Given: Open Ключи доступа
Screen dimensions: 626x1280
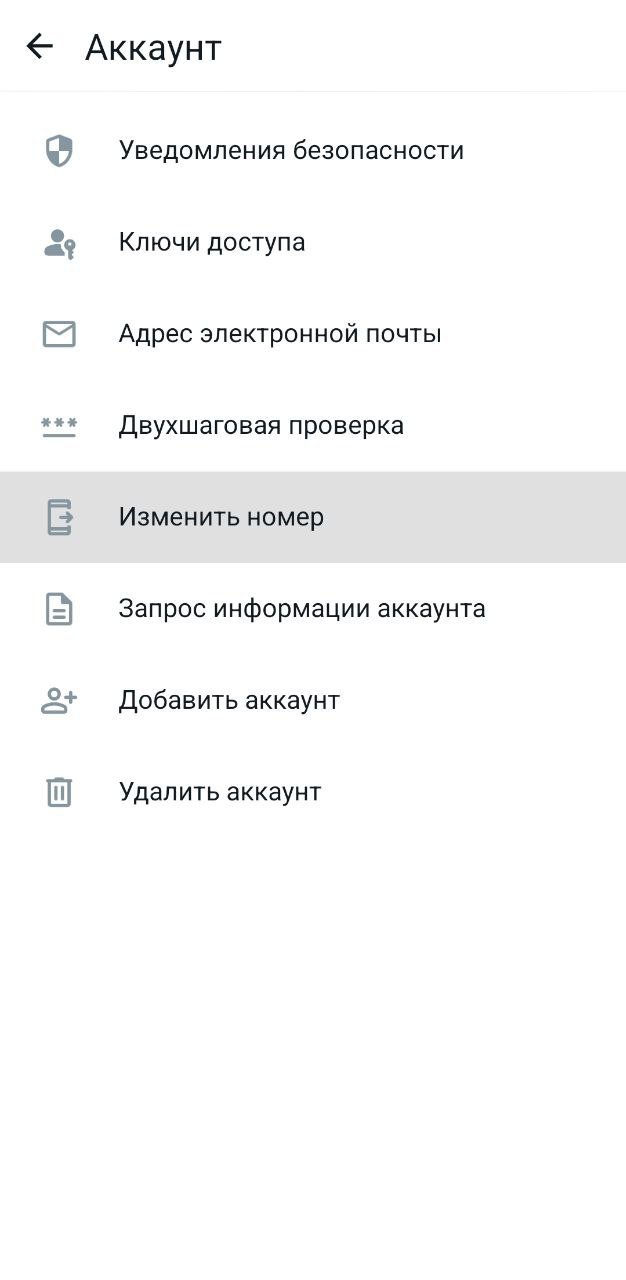Looking at the screenshot, I should pyautogui.click(x=212, y=242).
